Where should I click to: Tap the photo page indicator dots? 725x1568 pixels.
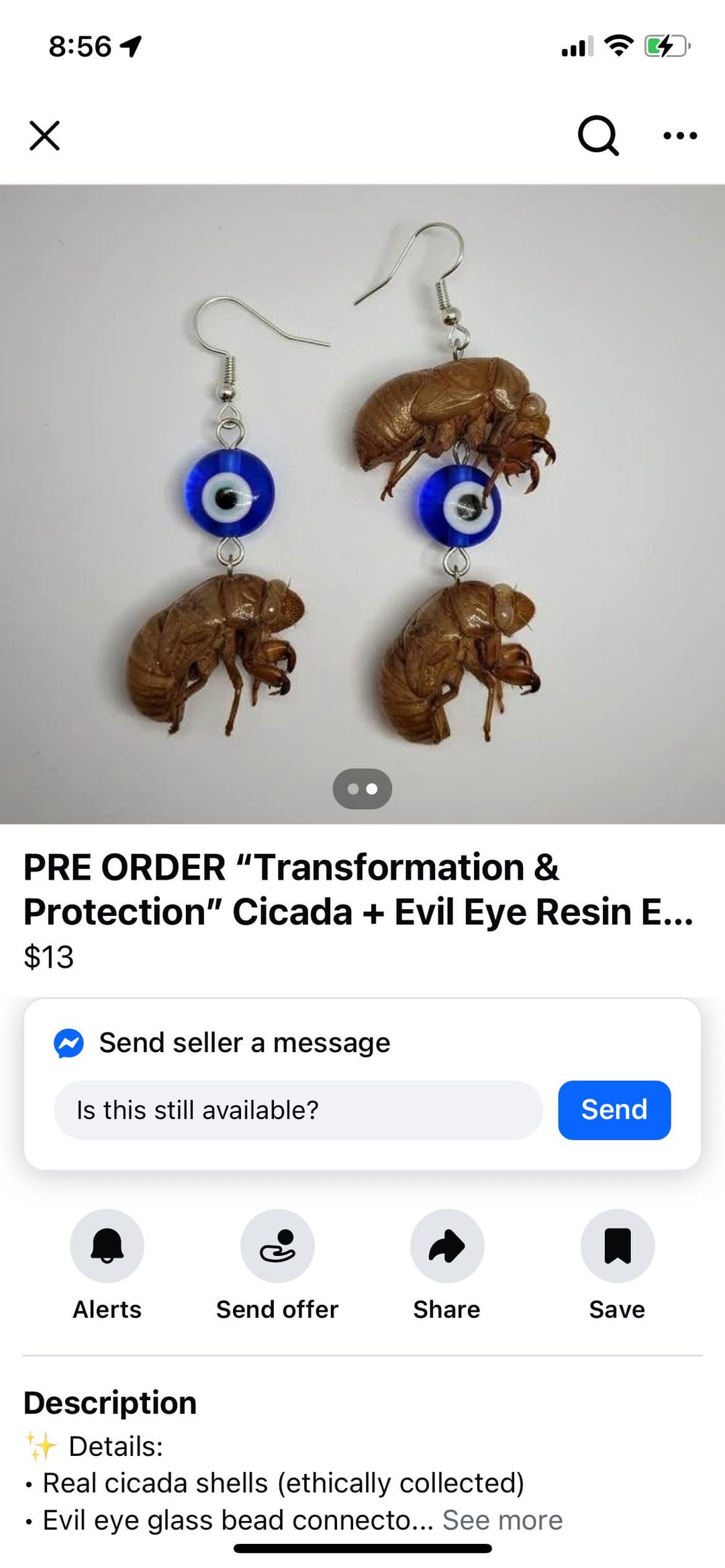click(362, 789)
